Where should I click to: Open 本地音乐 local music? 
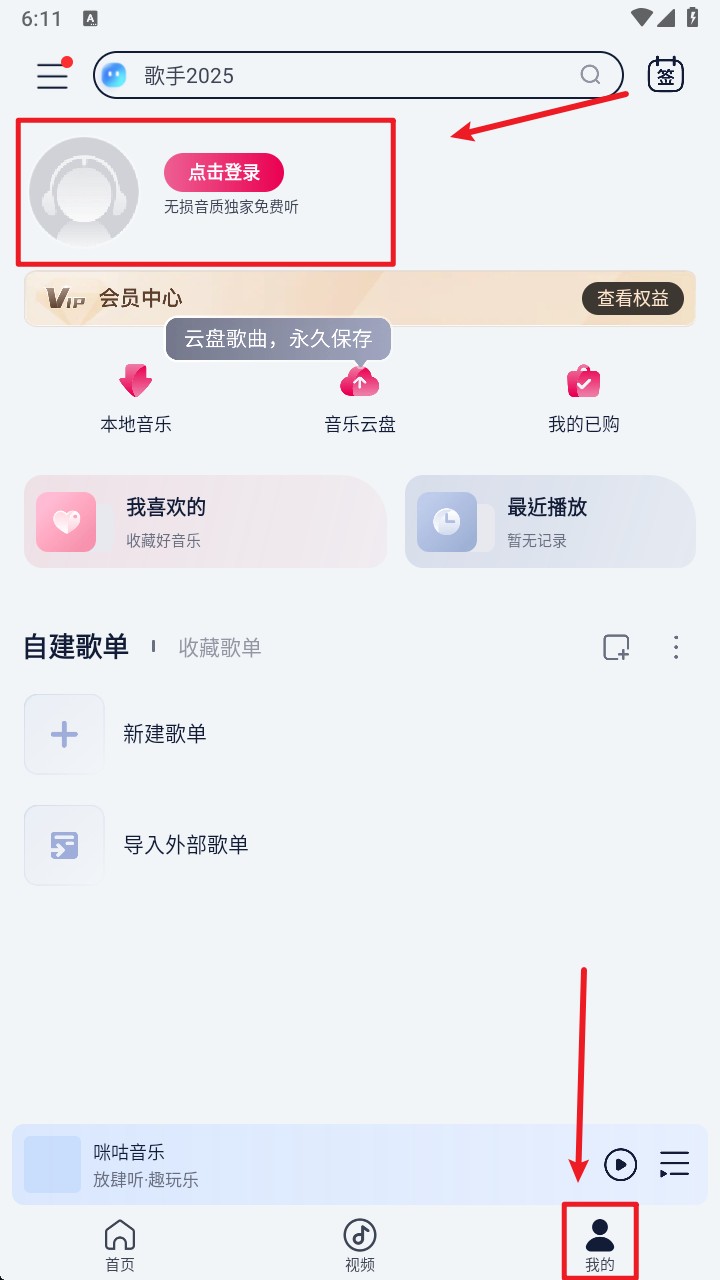pyautogui.click(x=136, y=399)
